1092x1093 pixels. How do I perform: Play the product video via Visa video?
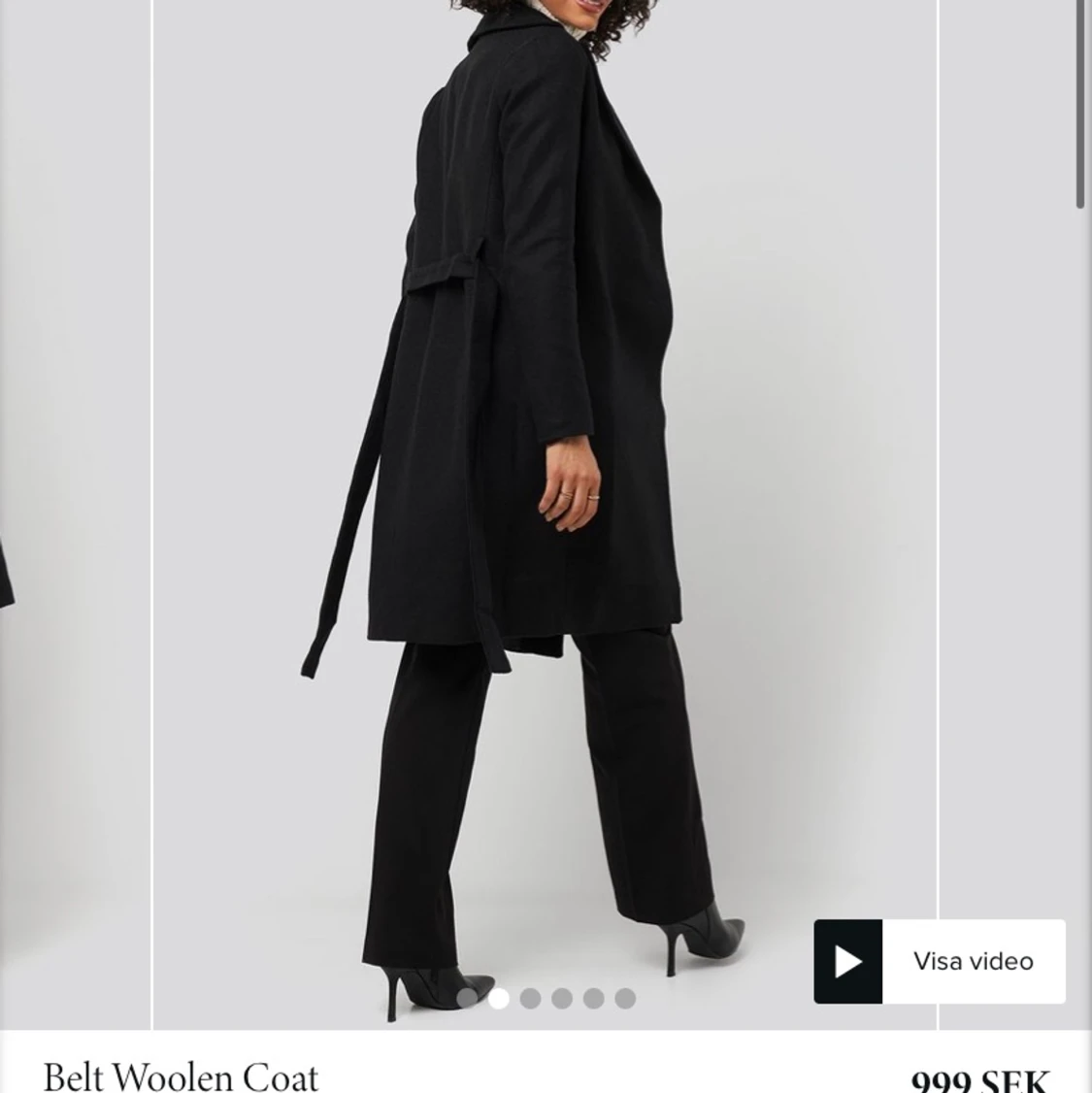coord(939,961)
